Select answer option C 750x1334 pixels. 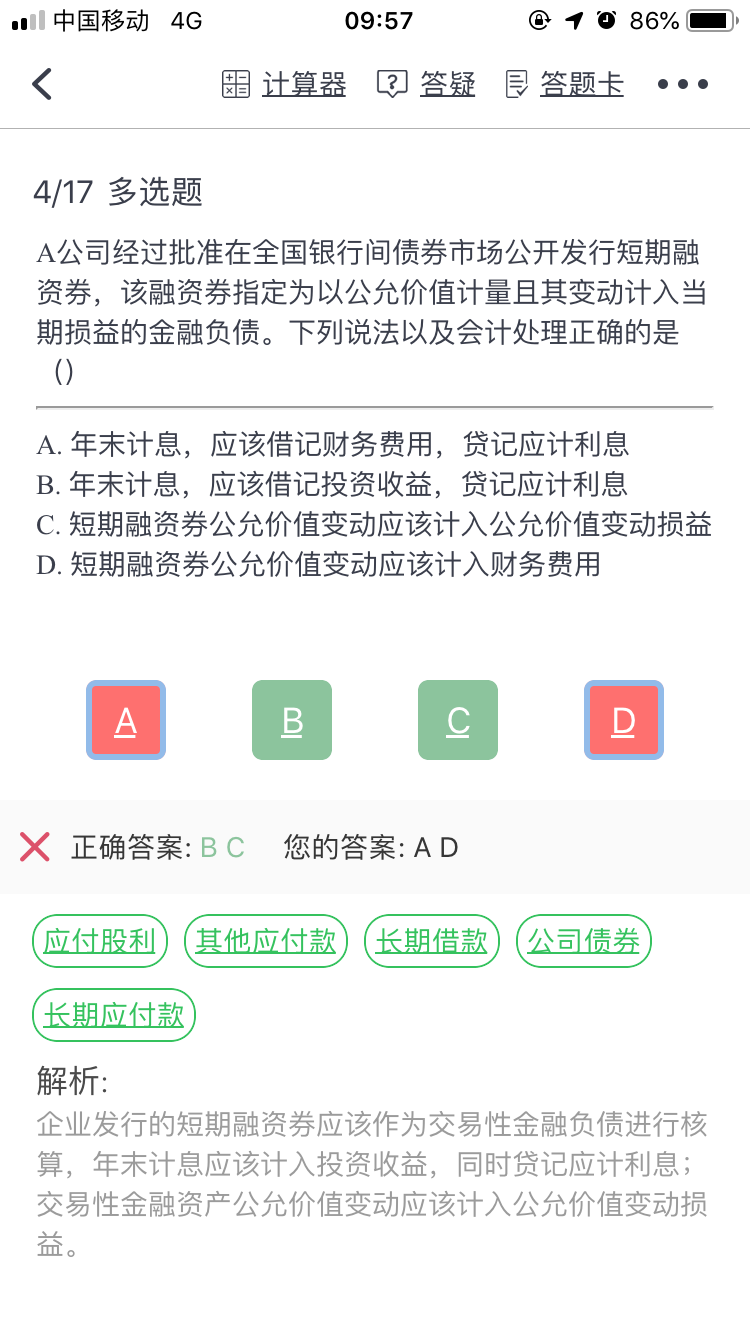pos(457,719)
